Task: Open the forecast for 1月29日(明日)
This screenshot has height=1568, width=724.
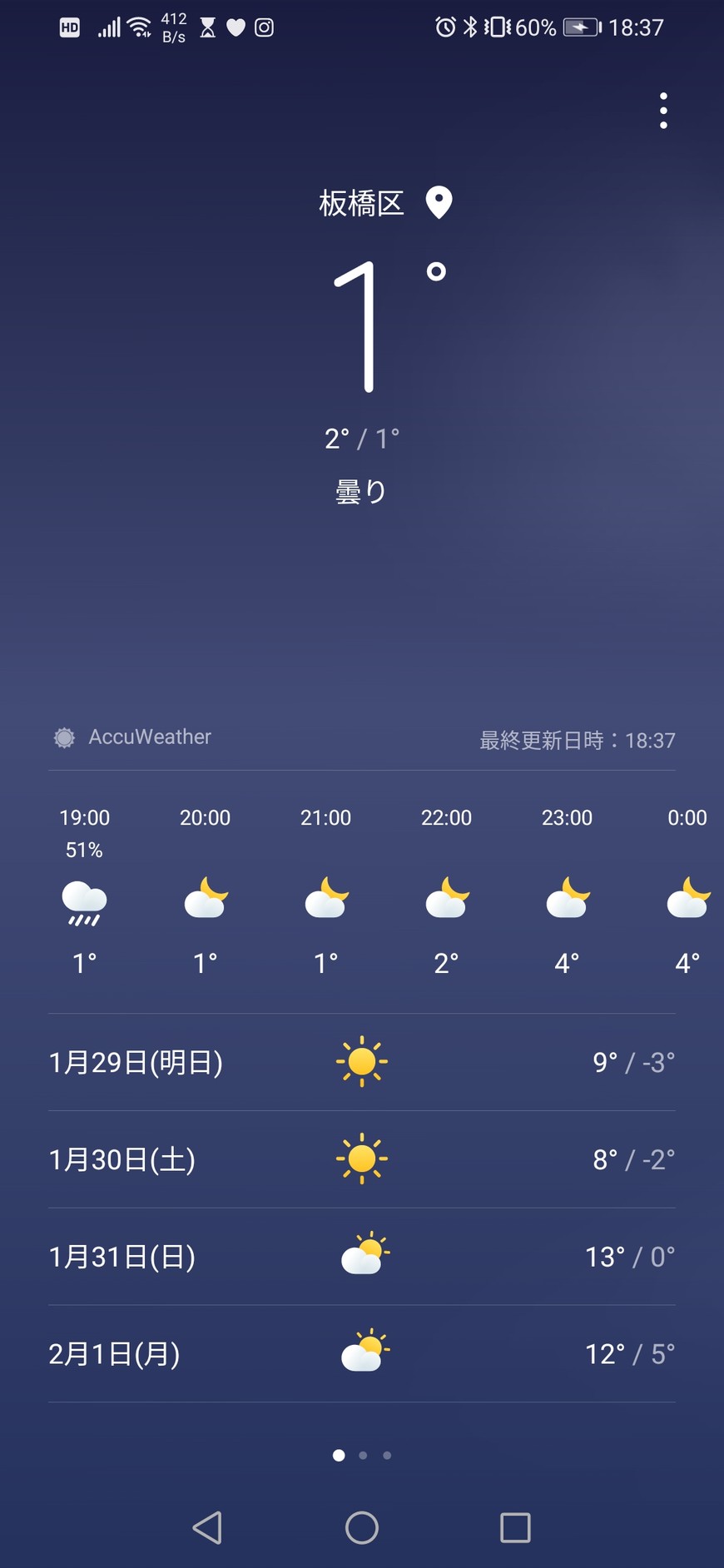Action: (x=361, y=1062)
